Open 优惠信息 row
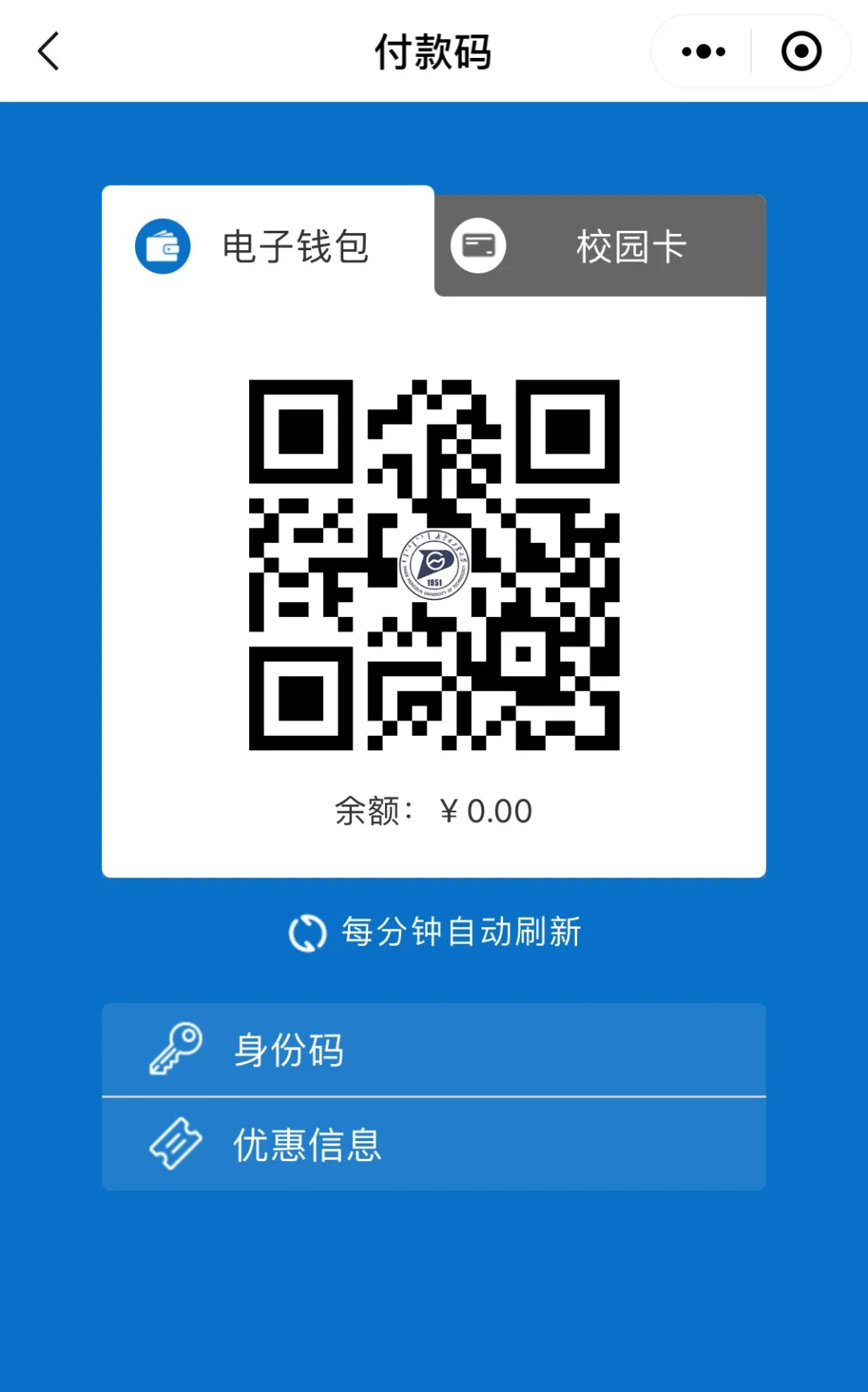 (434, 1144)
